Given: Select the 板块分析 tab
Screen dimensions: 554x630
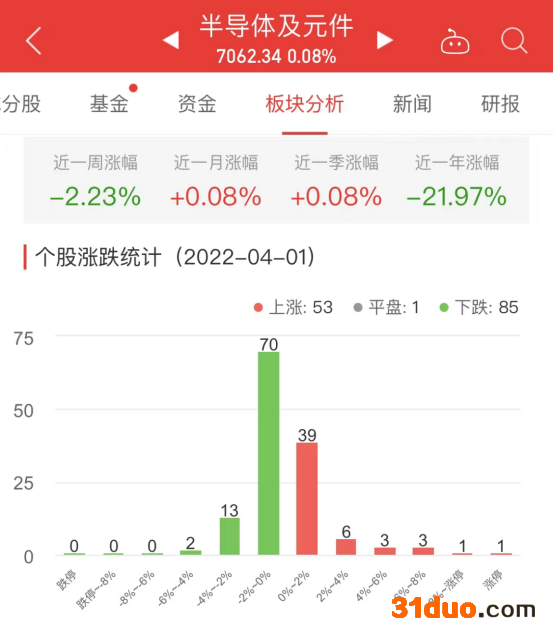Looking at the screenshot, I should [305, 104].
